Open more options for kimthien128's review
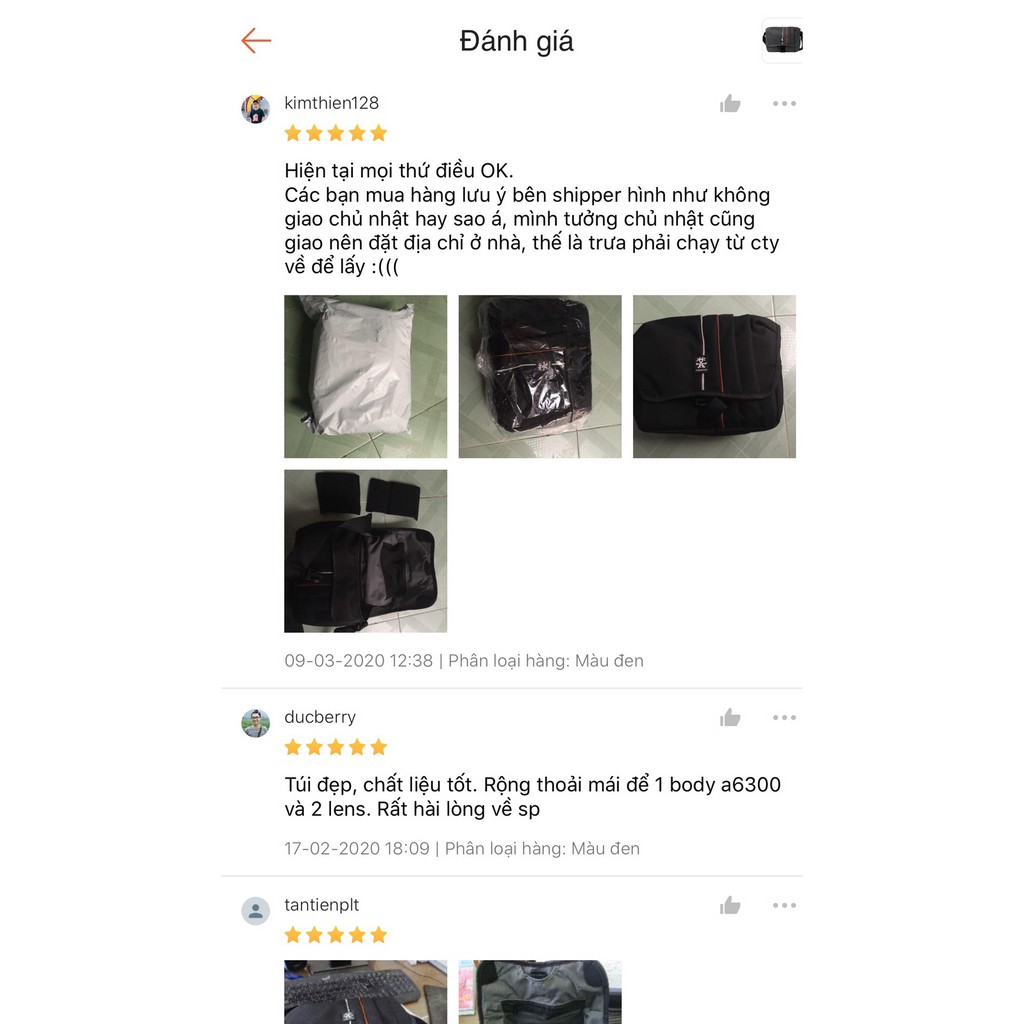The image size is (1024, 1024). click(784, 104)
